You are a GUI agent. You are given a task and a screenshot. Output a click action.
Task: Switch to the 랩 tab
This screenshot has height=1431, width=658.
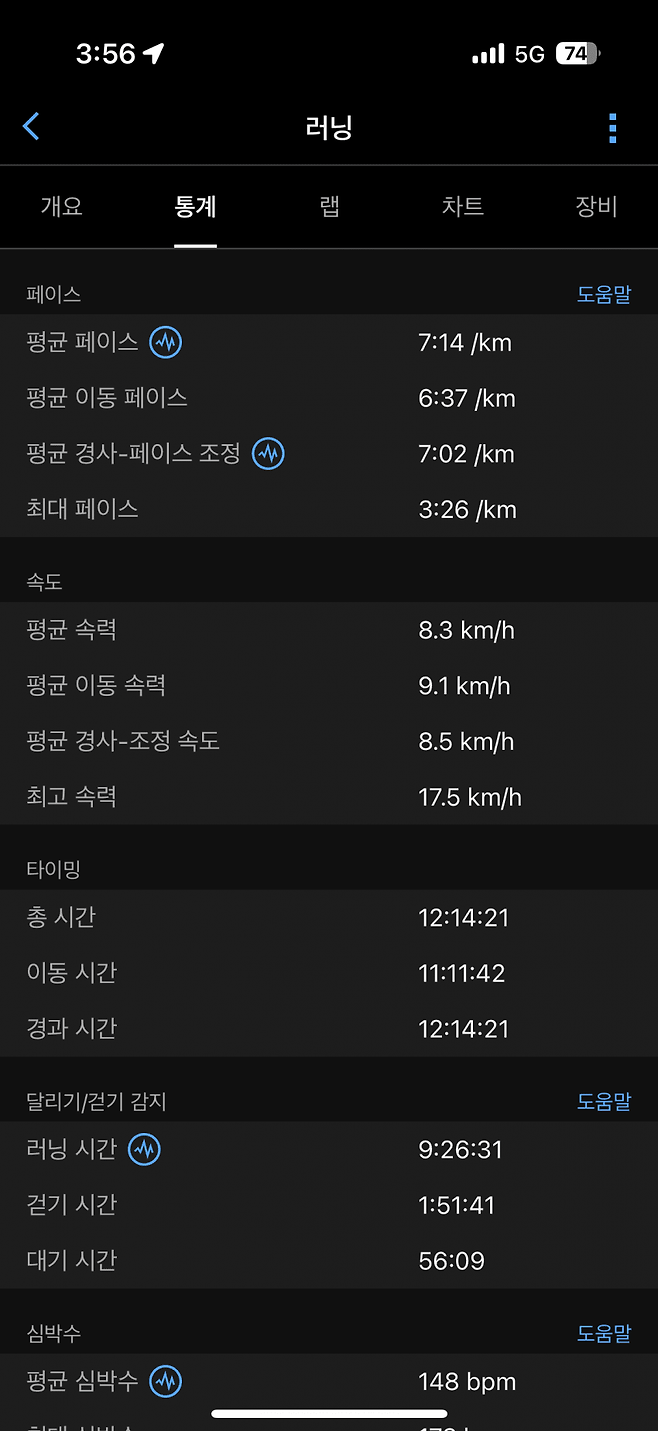coord(329,207)
